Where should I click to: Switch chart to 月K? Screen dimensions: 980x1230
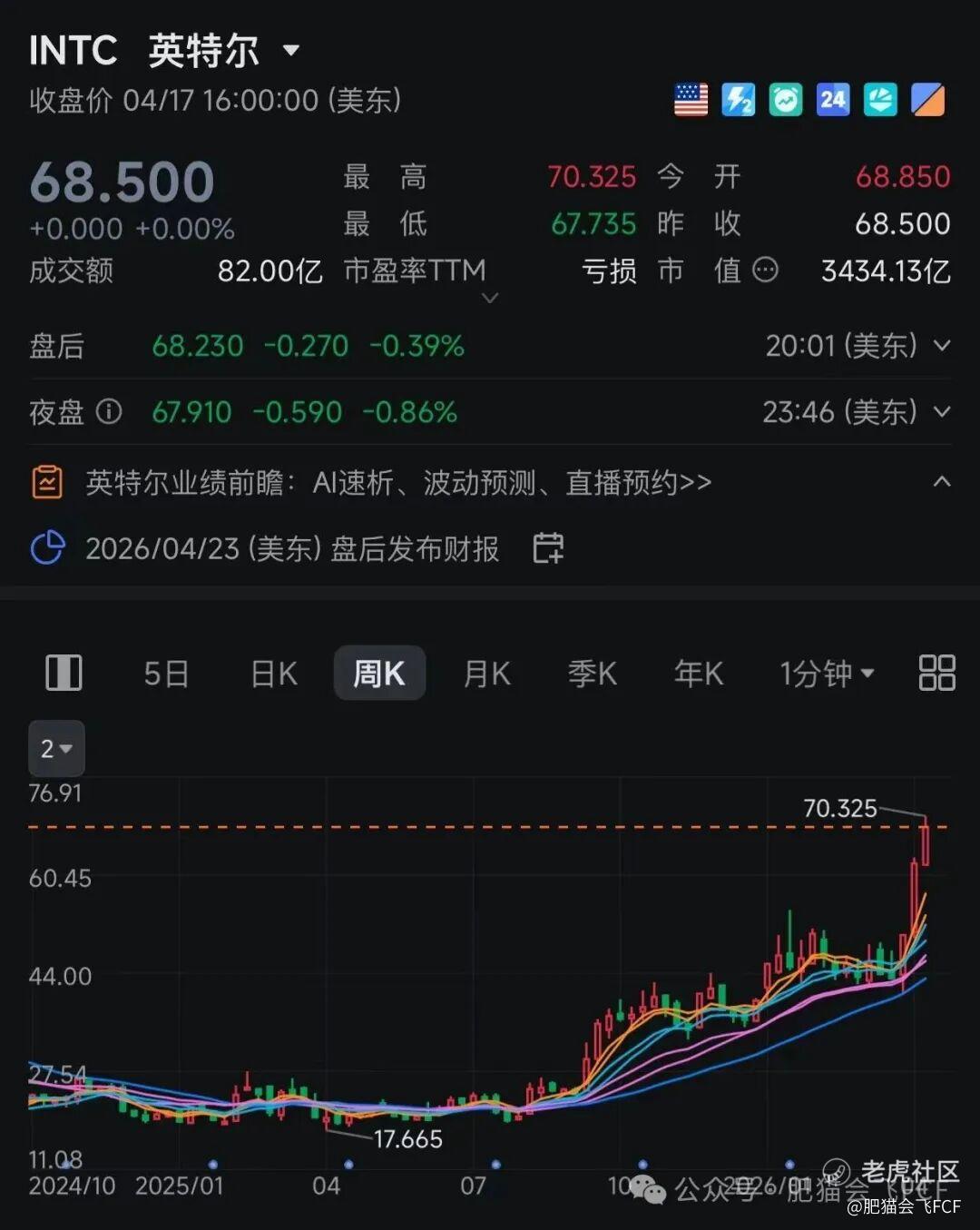click(486, 674)
